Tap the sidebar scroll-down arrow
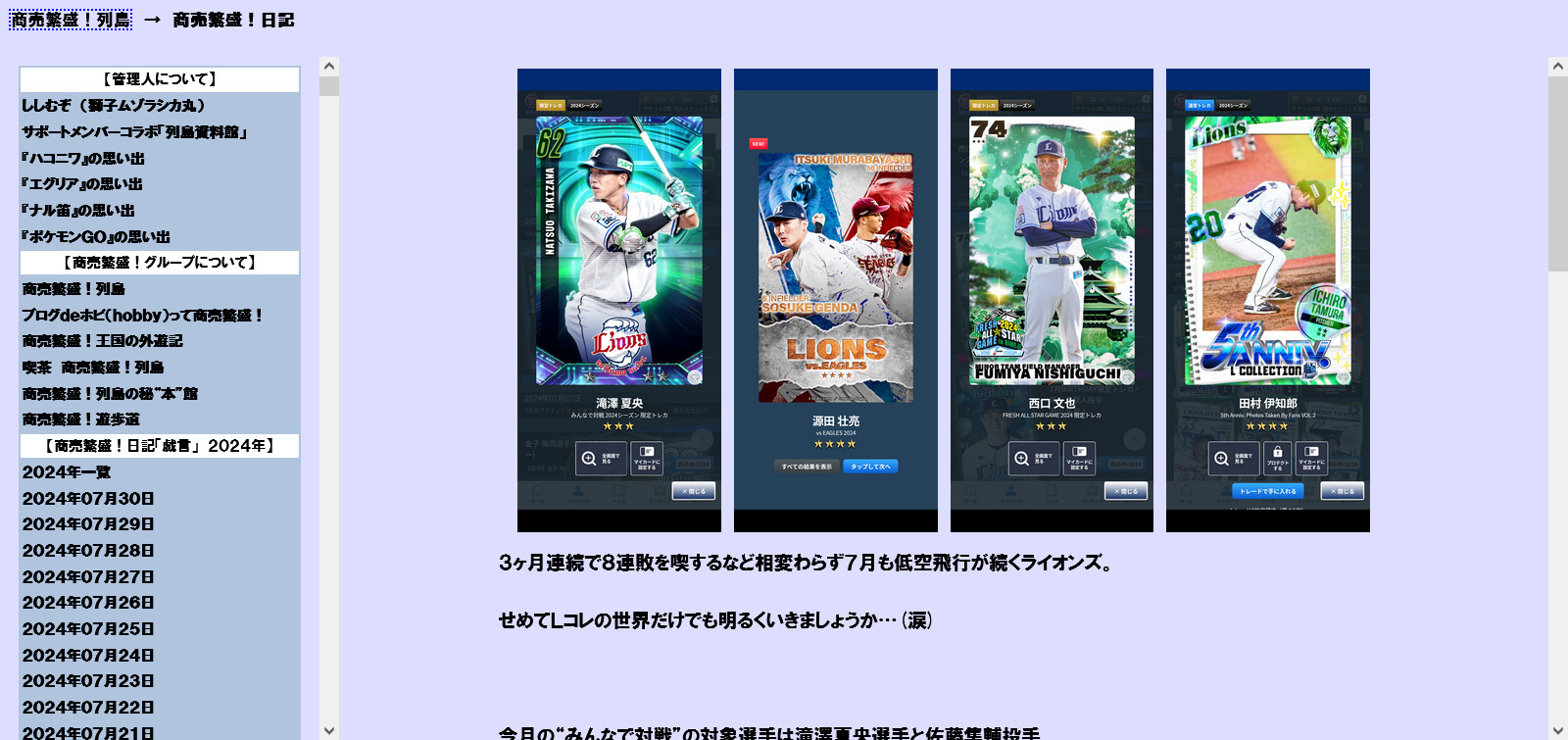 329,730
